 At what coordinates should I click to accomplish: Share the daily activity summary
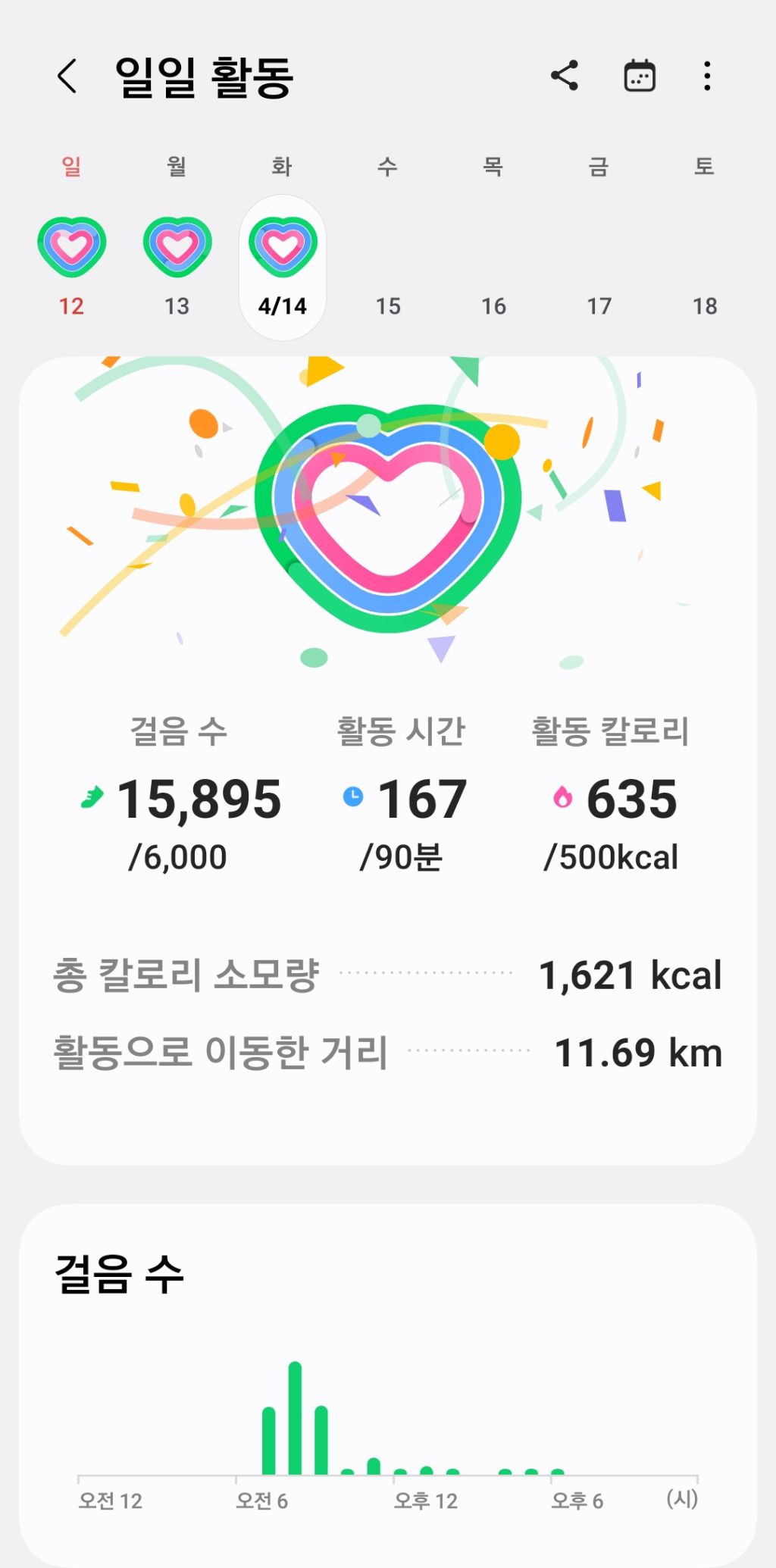pyautogui.click(x=565, y=76)
